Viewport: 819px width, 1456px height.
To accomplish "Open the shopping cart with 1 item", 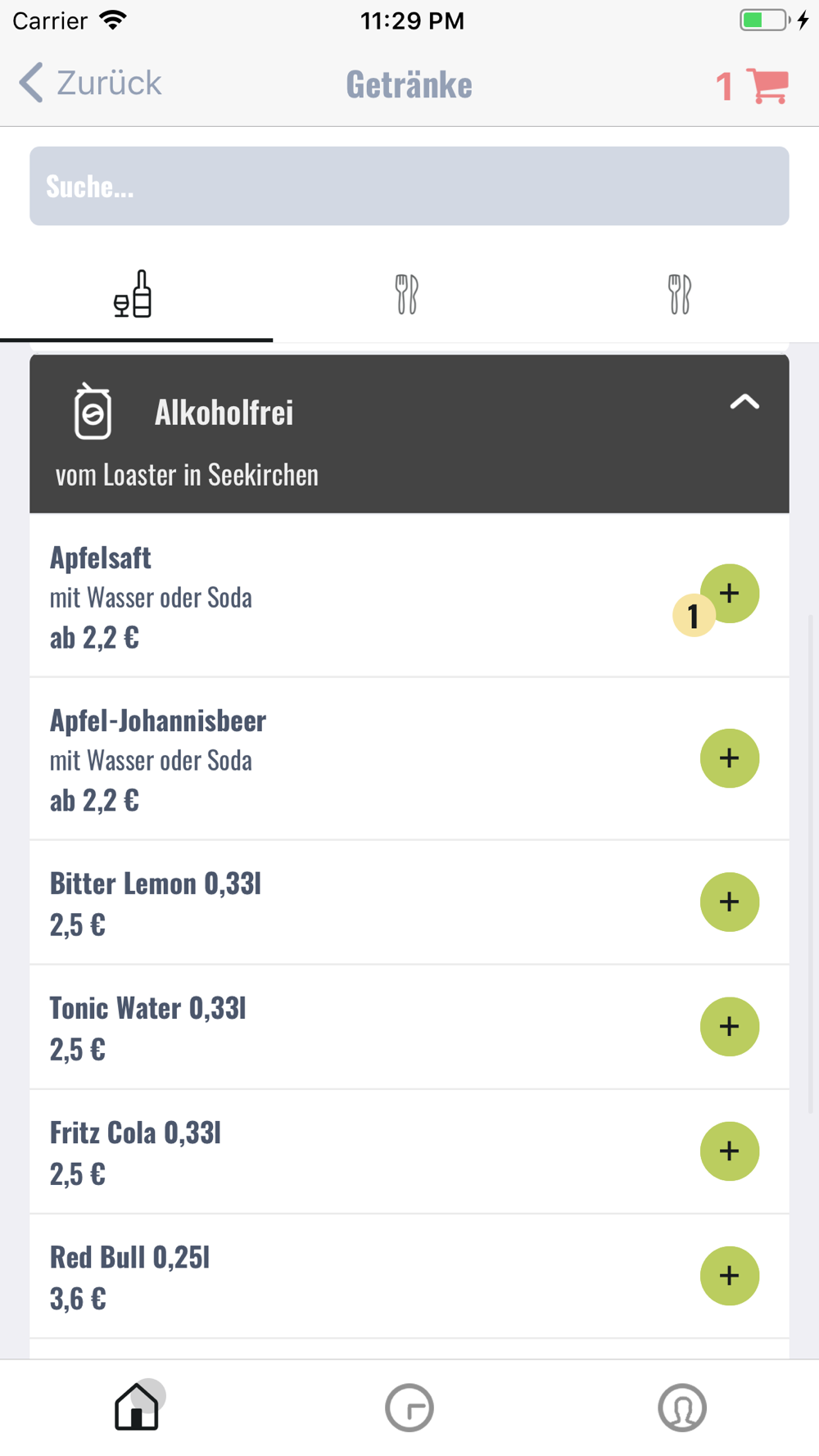I will pyautogui.click(x=751, y=85).
